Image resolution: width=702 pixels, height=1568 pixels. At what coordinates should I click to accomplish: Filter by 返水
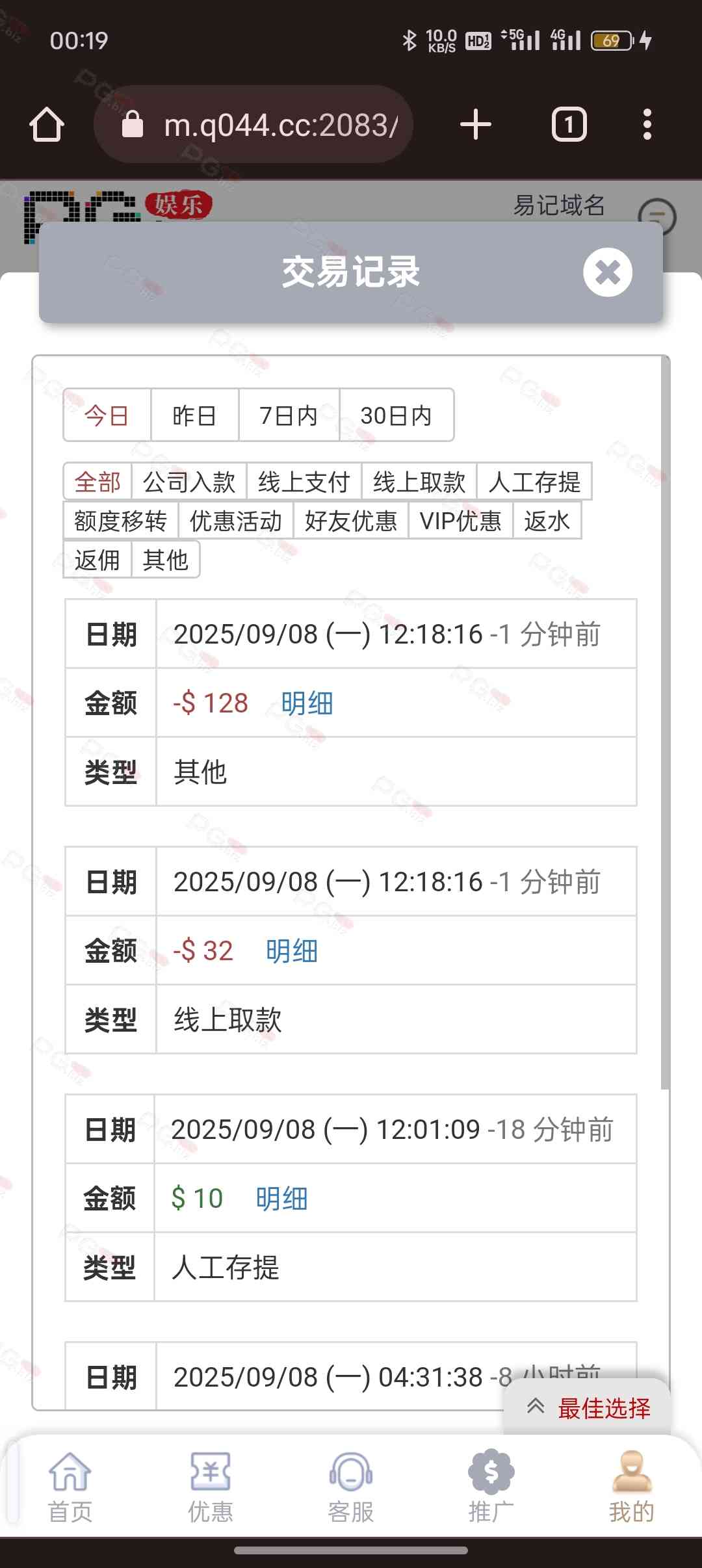[x=547, y=521]
